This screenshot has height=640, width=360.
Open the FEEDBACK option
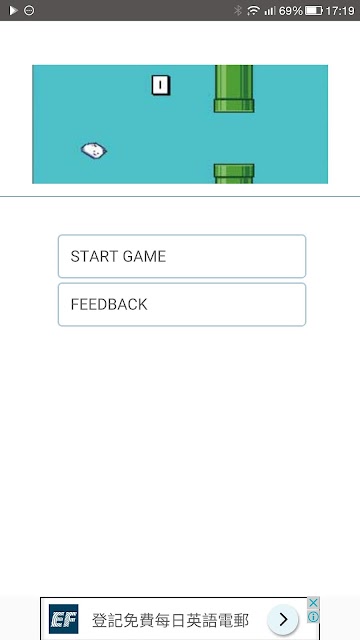pyautogui.click(x=182, y=304)
